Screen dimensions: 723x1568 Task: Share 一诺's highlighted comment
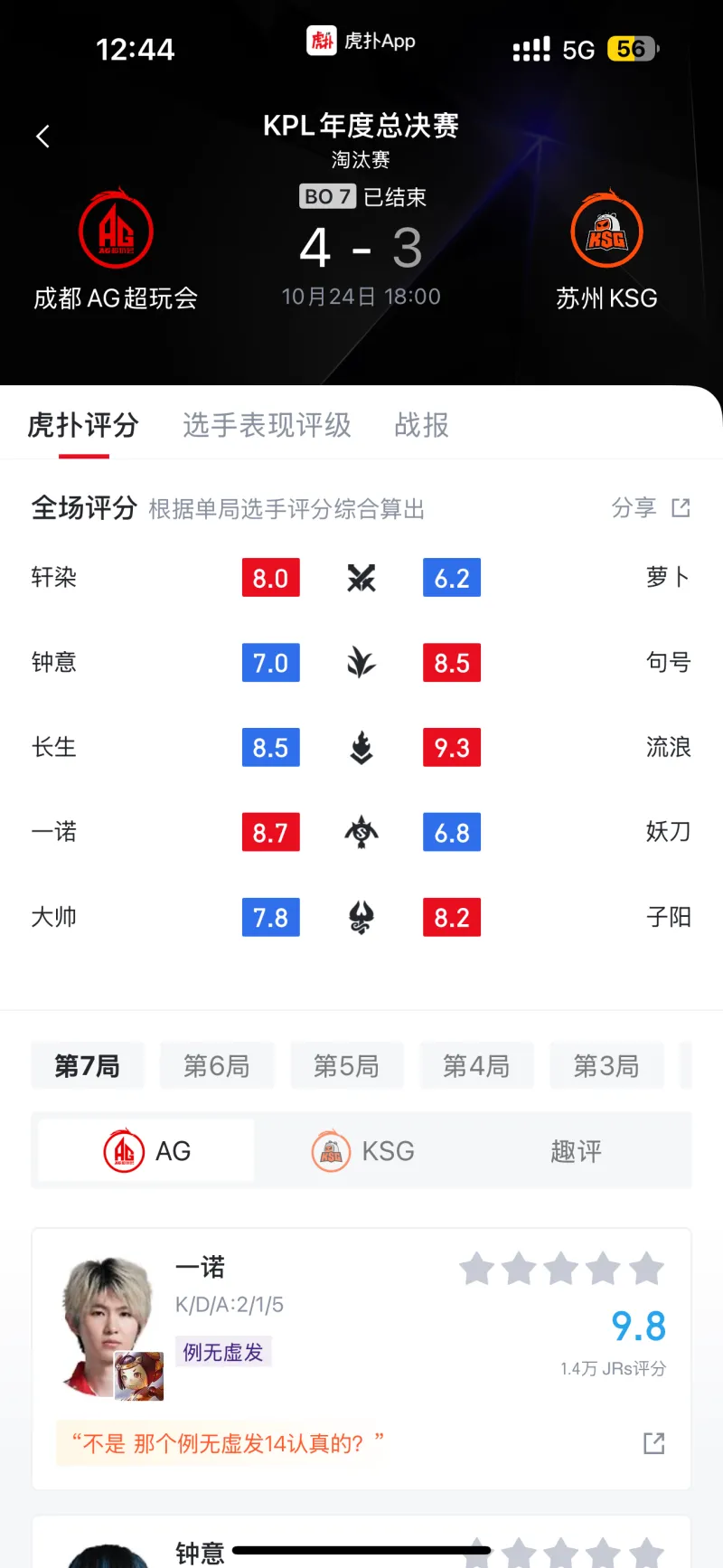pyautogui.click(x=653, y=1443)
